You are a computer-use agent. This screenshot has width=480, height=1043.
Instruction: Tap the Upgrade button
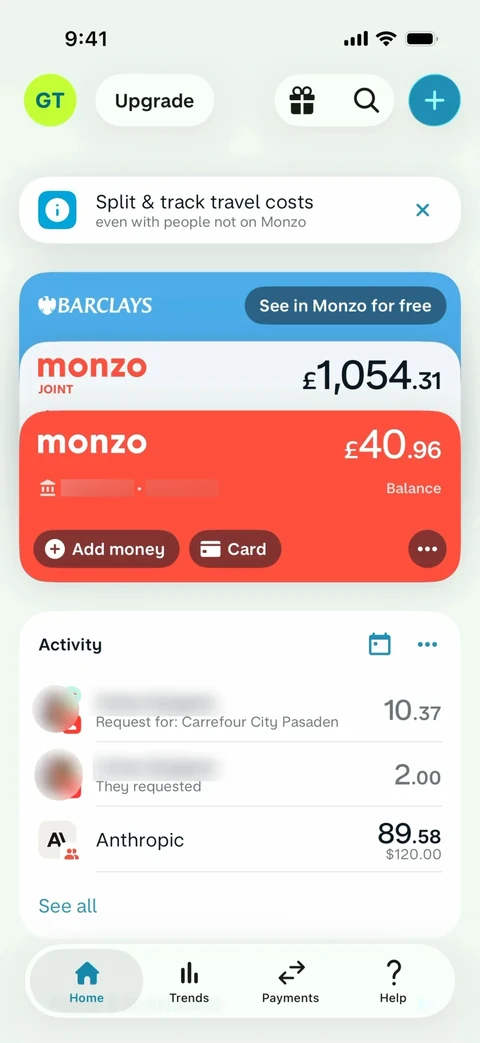(154, 100)
